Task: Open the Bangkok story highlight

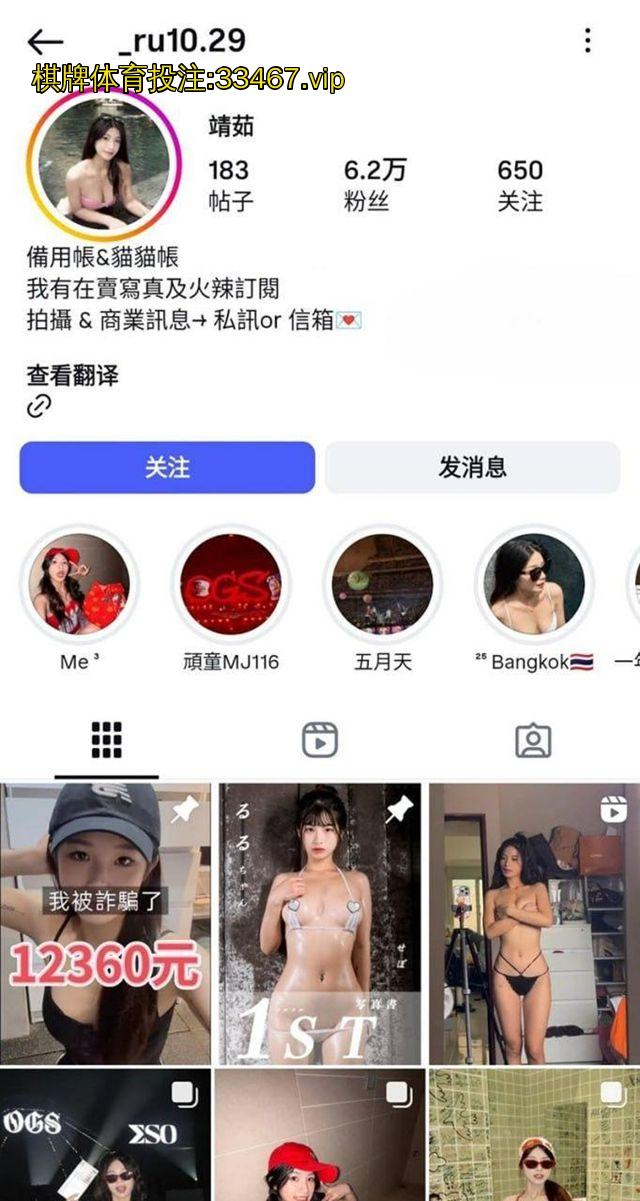Action: [534, 585]
